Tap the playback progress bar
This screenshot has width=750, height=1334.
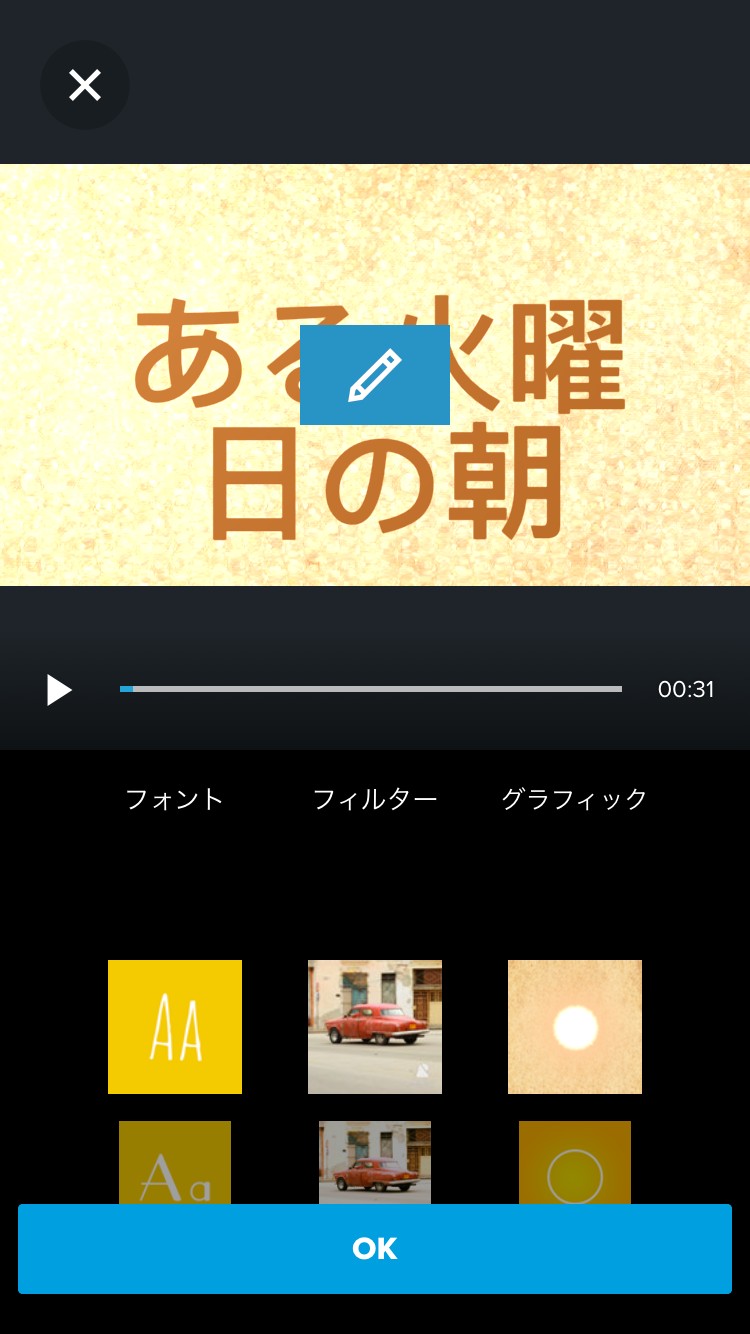click(371, 689)
